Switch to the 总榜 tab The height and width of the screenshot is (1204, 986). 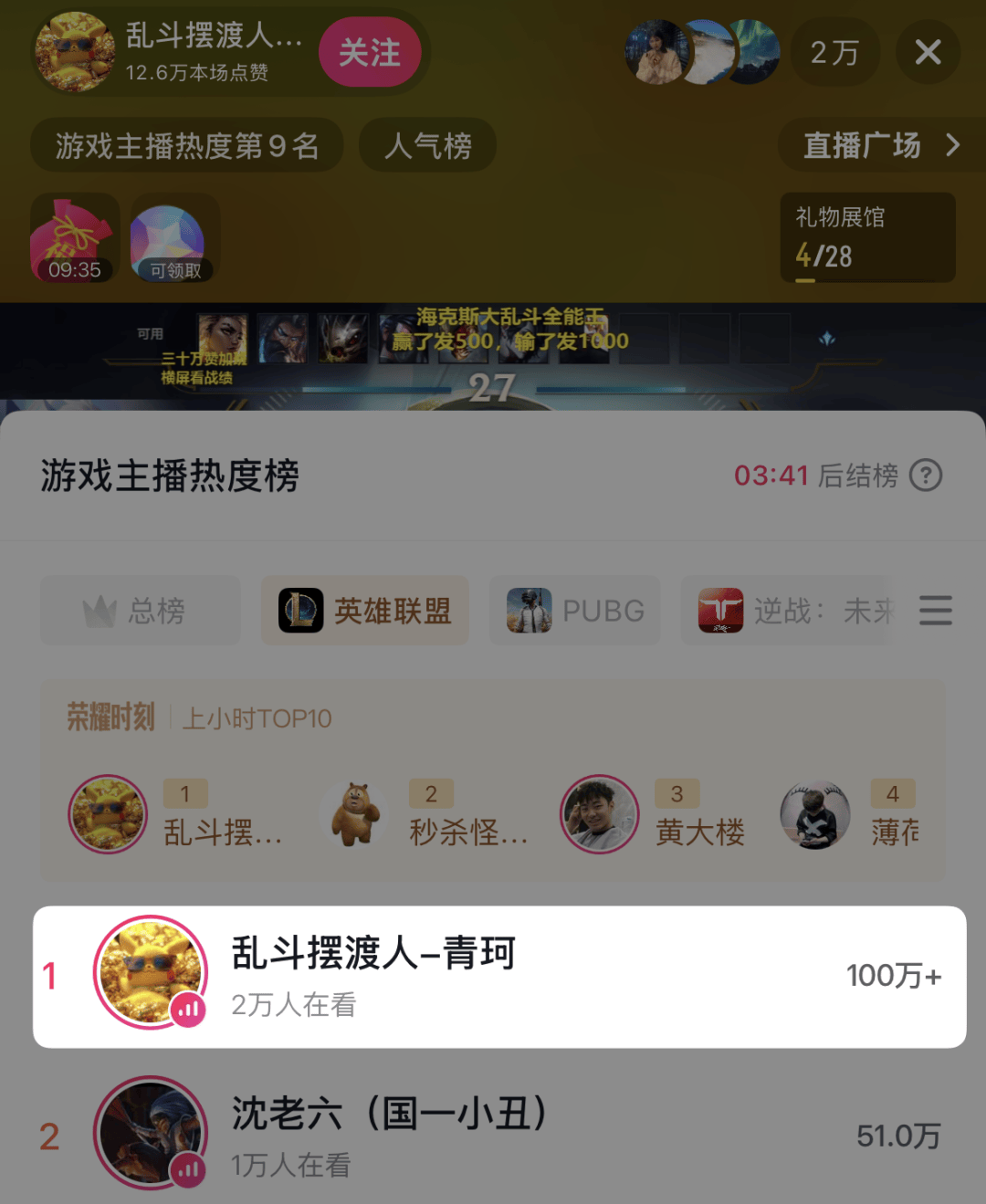coord(140,611)
